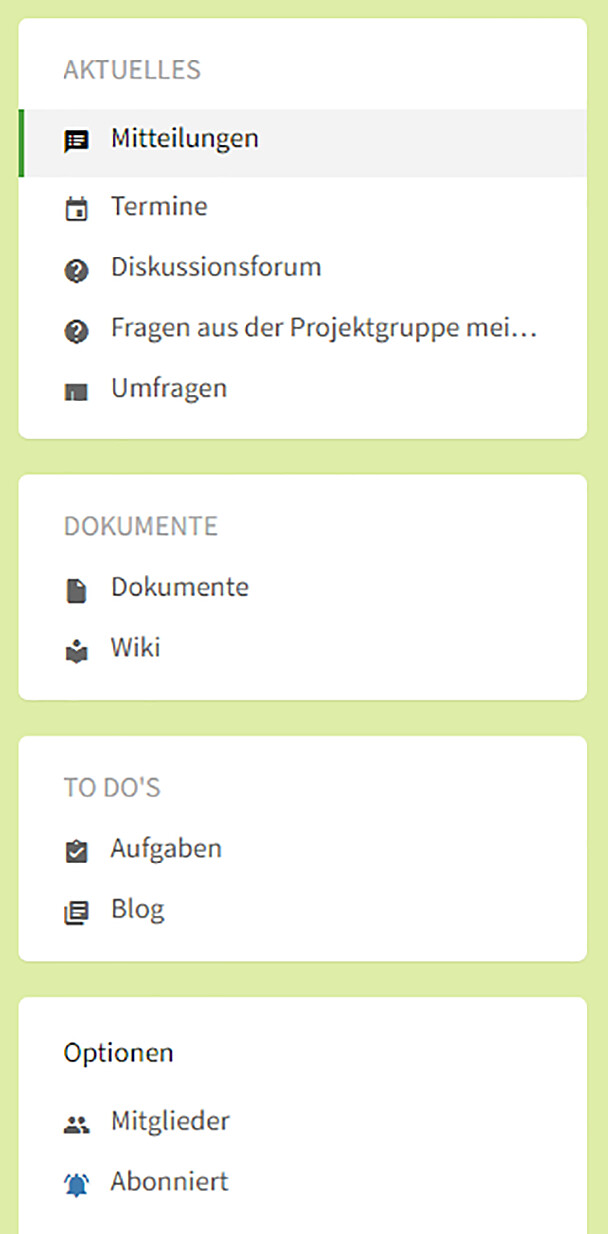Go to Termine

pyautogui.click(x=159, y=207)
